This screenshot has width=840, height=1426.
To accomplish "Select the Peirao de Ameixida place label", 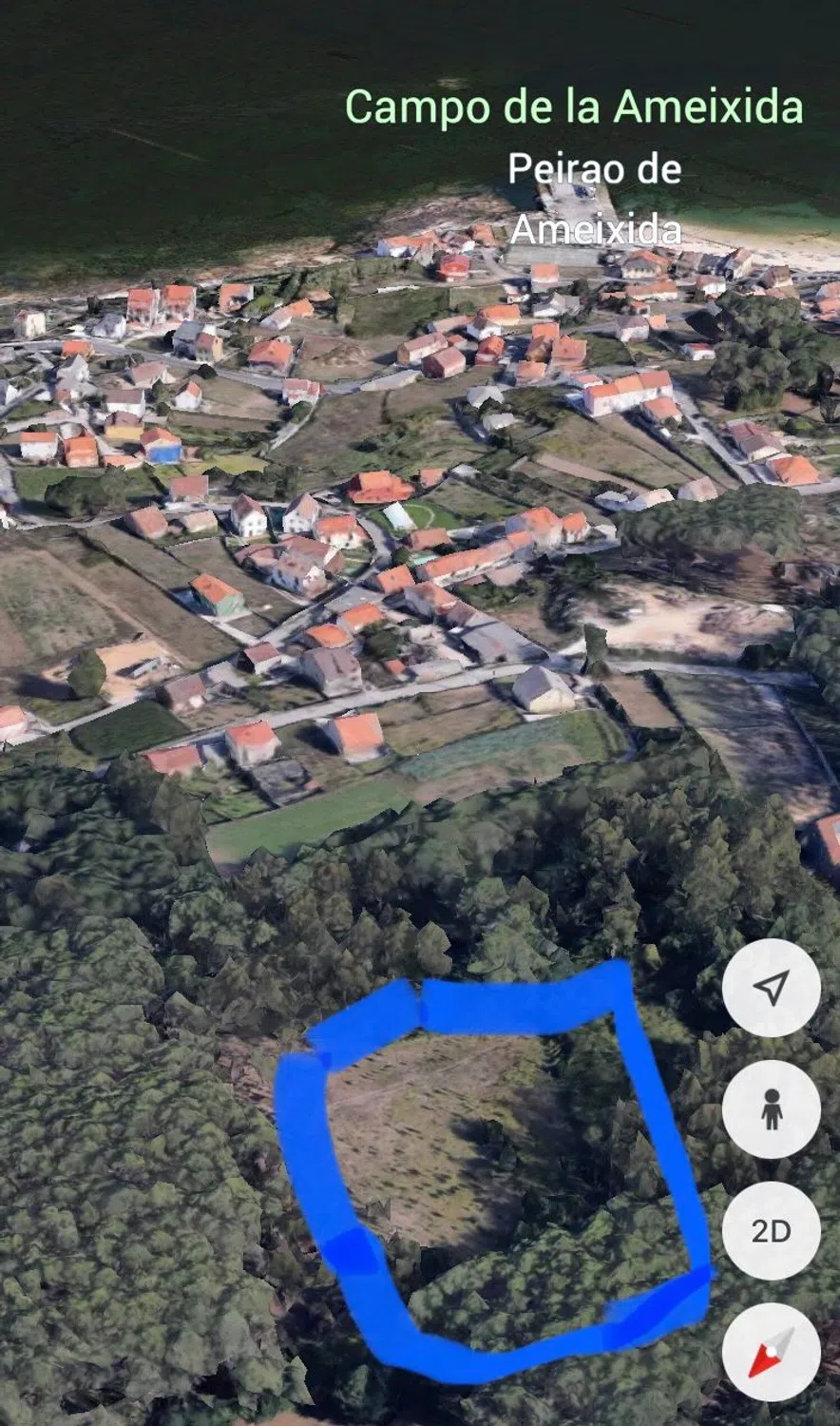I will click(595, 199).
